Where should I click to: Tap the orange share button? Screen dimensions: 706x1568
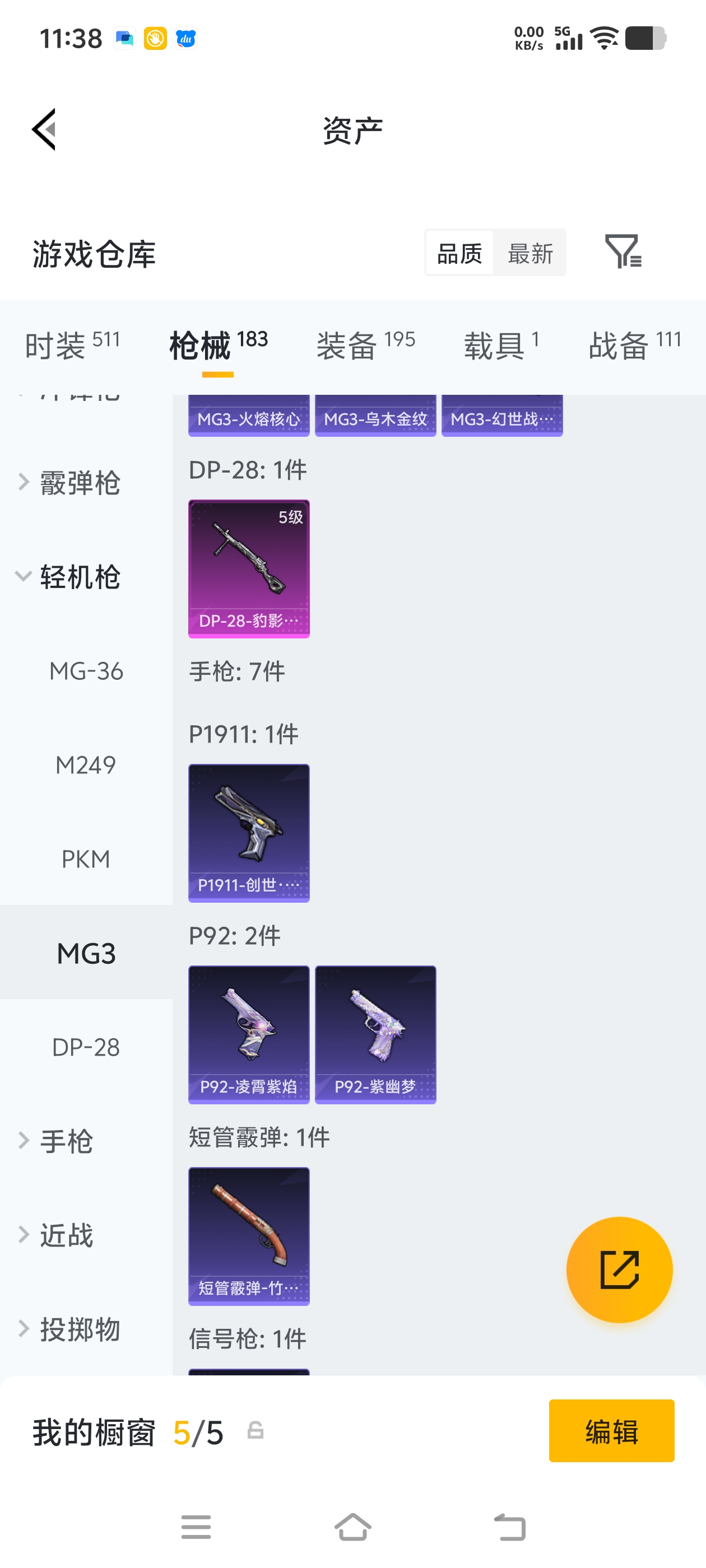(619, 1269)
